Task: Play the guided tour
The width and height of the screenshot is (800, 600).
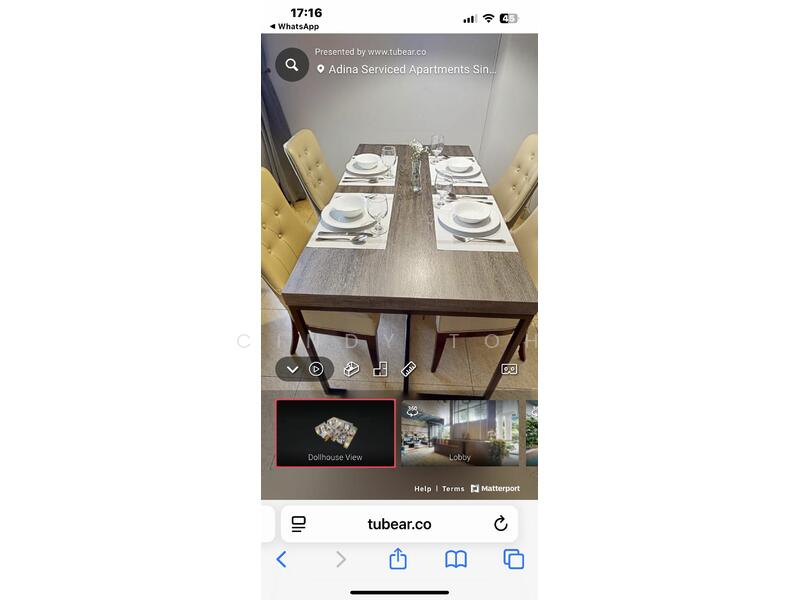Action: [x=316, y=369]
